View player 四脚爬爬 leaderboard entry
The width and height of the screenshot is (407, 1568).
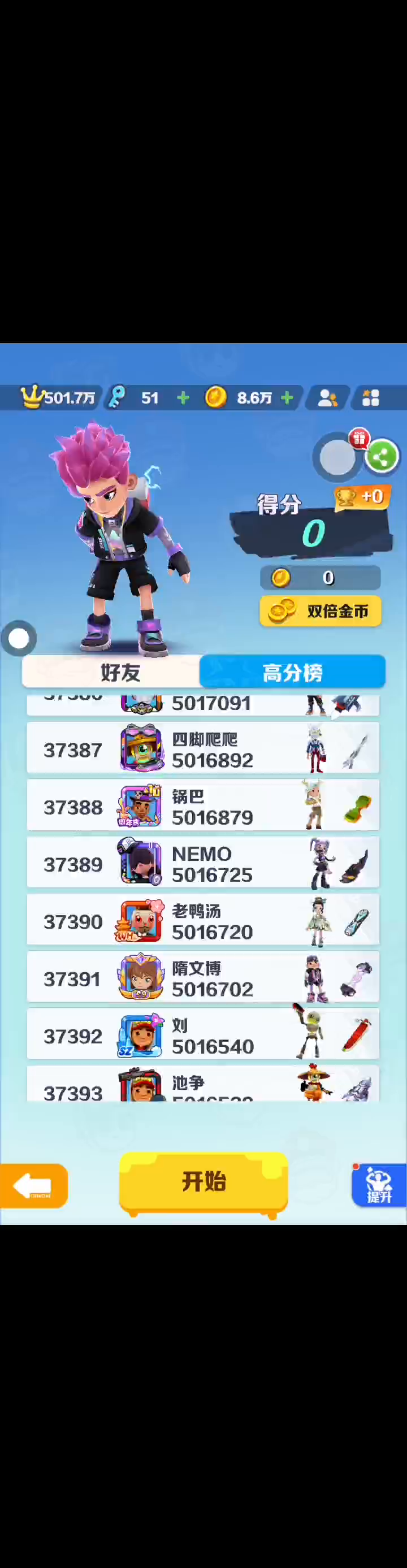[x=202, y=750]
